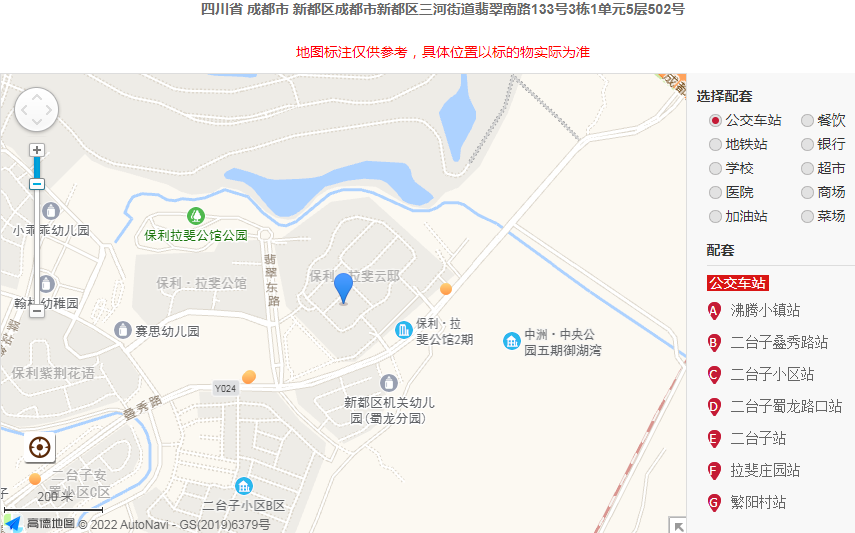Pick the 商场 radio option
The image size is (855, 533).
[x=807, y=192]
